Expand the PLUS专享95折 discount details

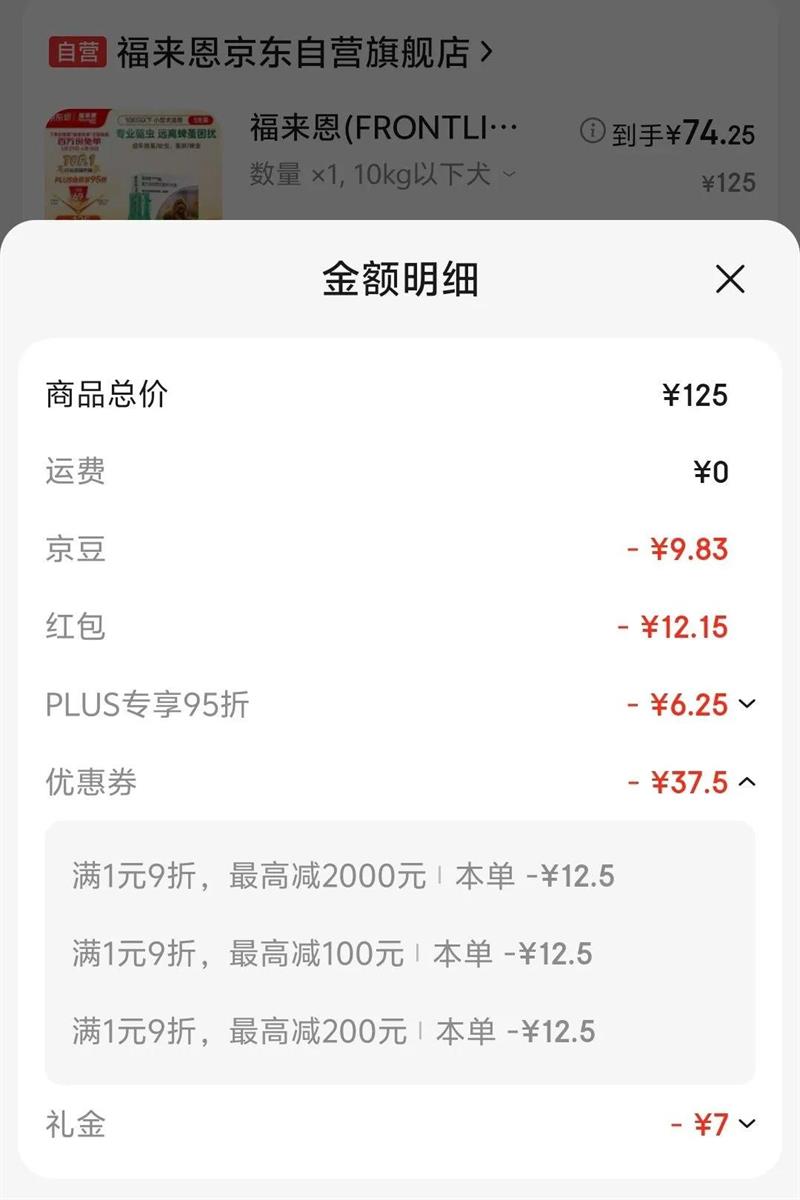pos(746,704)
